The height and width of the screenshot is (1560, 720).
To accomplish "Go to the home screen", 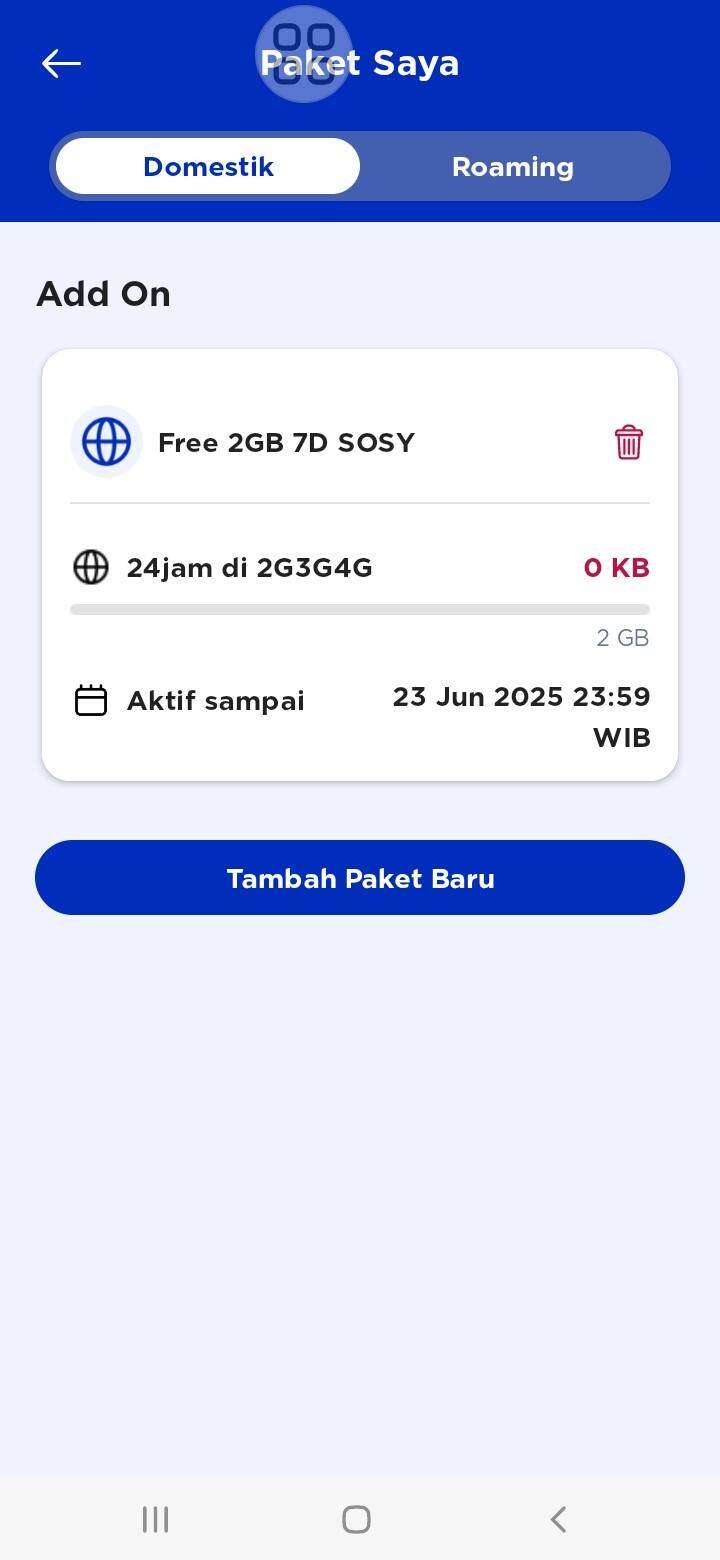I will click(356, 1519).
